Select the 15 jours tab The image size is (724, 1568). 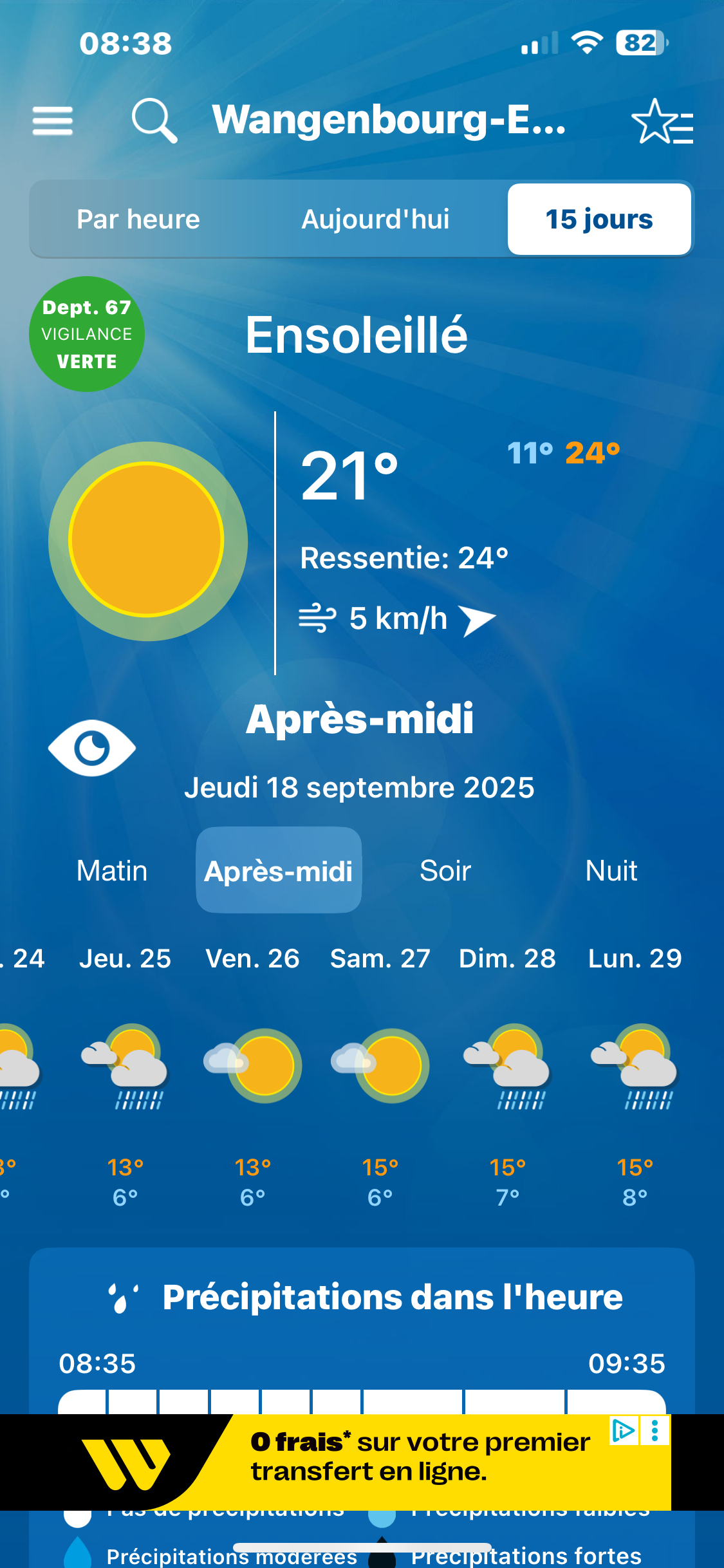(x=599, y=219)
